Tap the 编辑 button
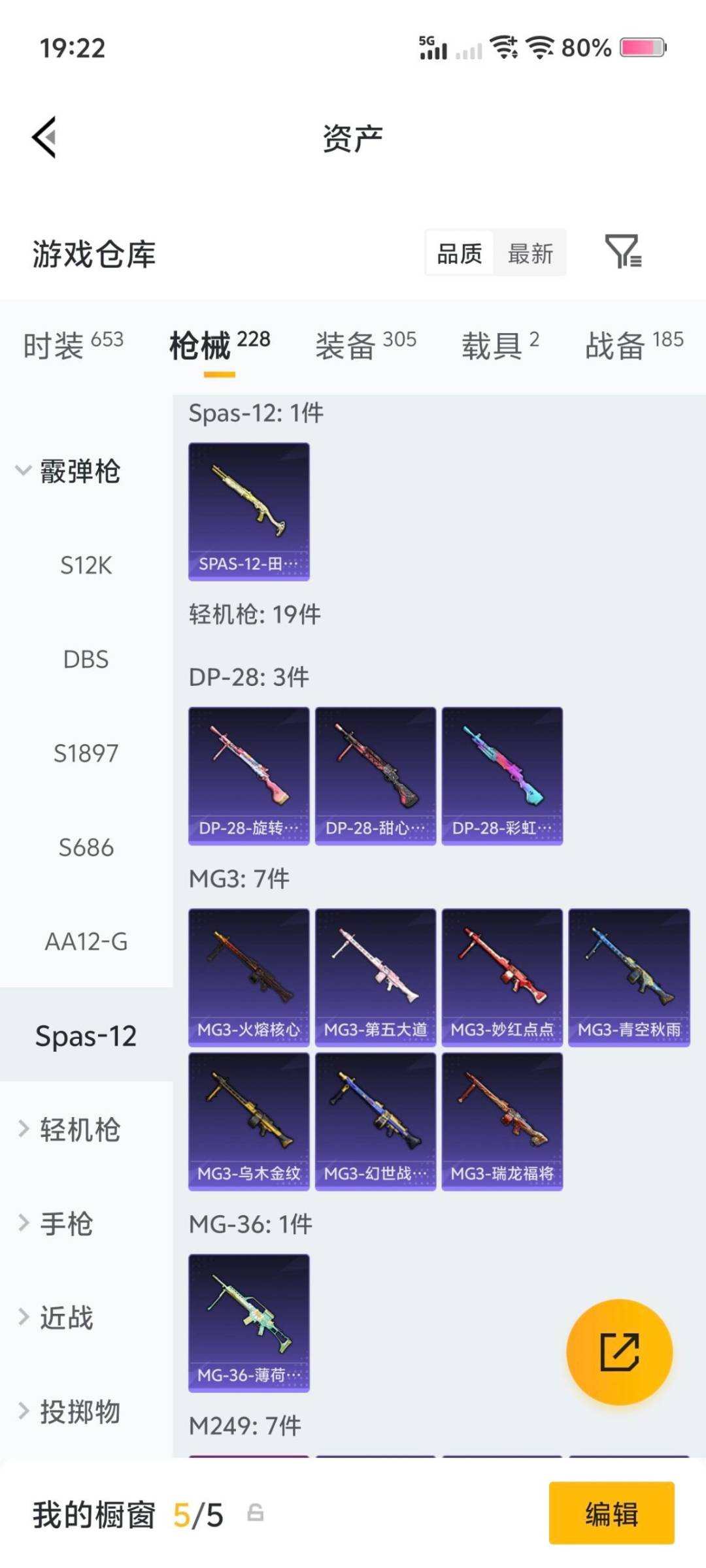 point(611,1513)
